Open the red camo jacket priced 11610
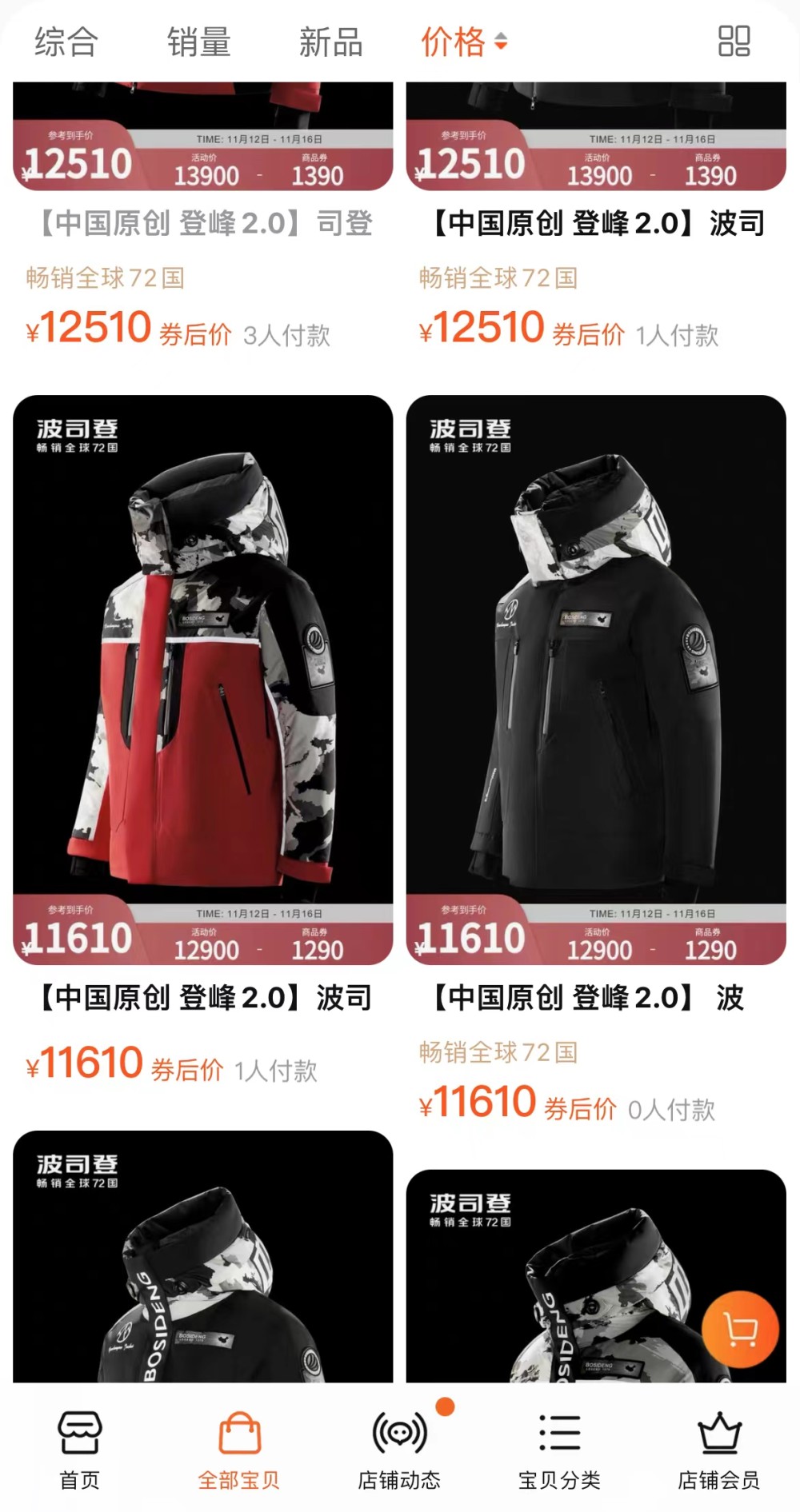This screenshot has width=800, height=1512. pos(202,680)
